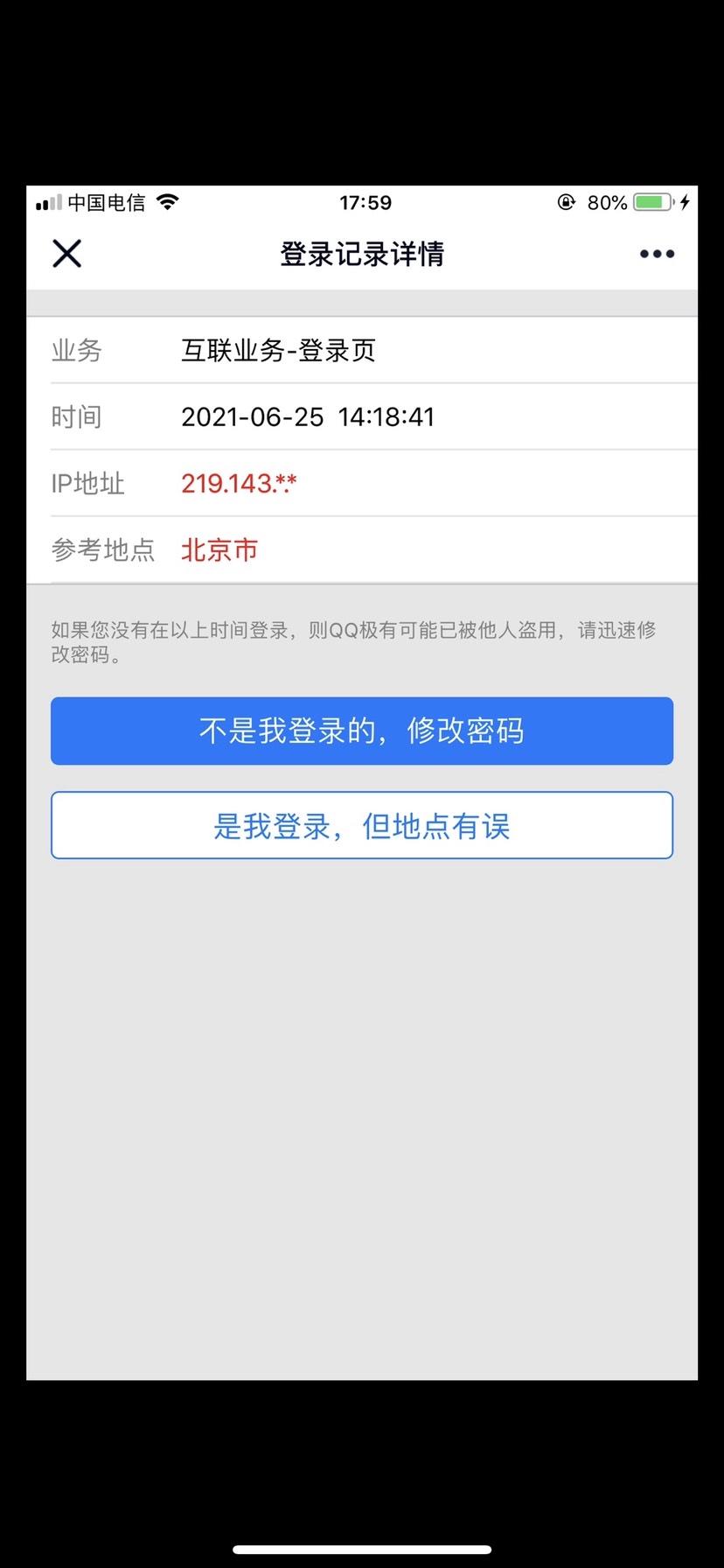Select the red 北京市 location text
The height and width of the screenshot is (1568, 724).
pyautogui.click(x=219, y=549)
